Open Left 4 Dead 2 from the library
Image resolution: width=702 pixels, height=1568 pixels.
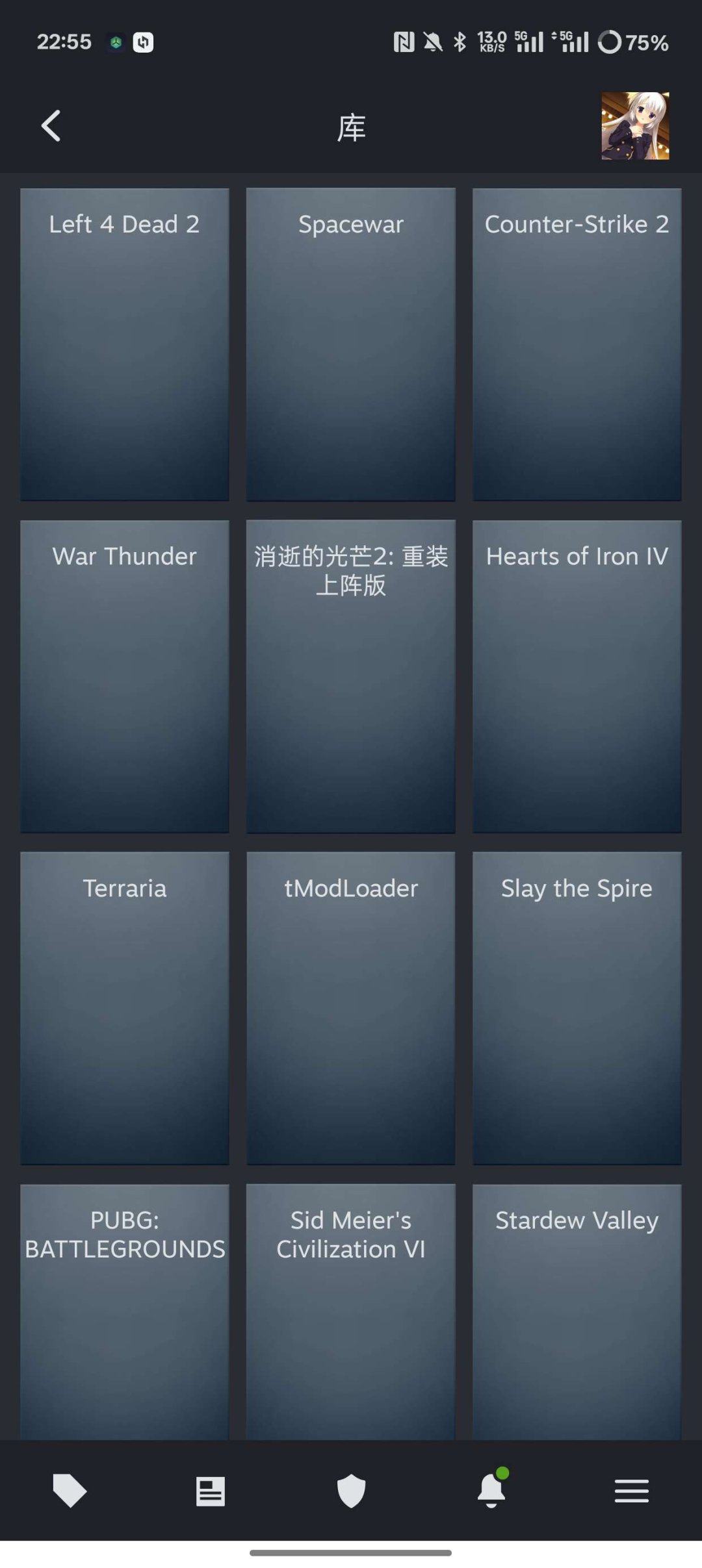click(124, 343)
